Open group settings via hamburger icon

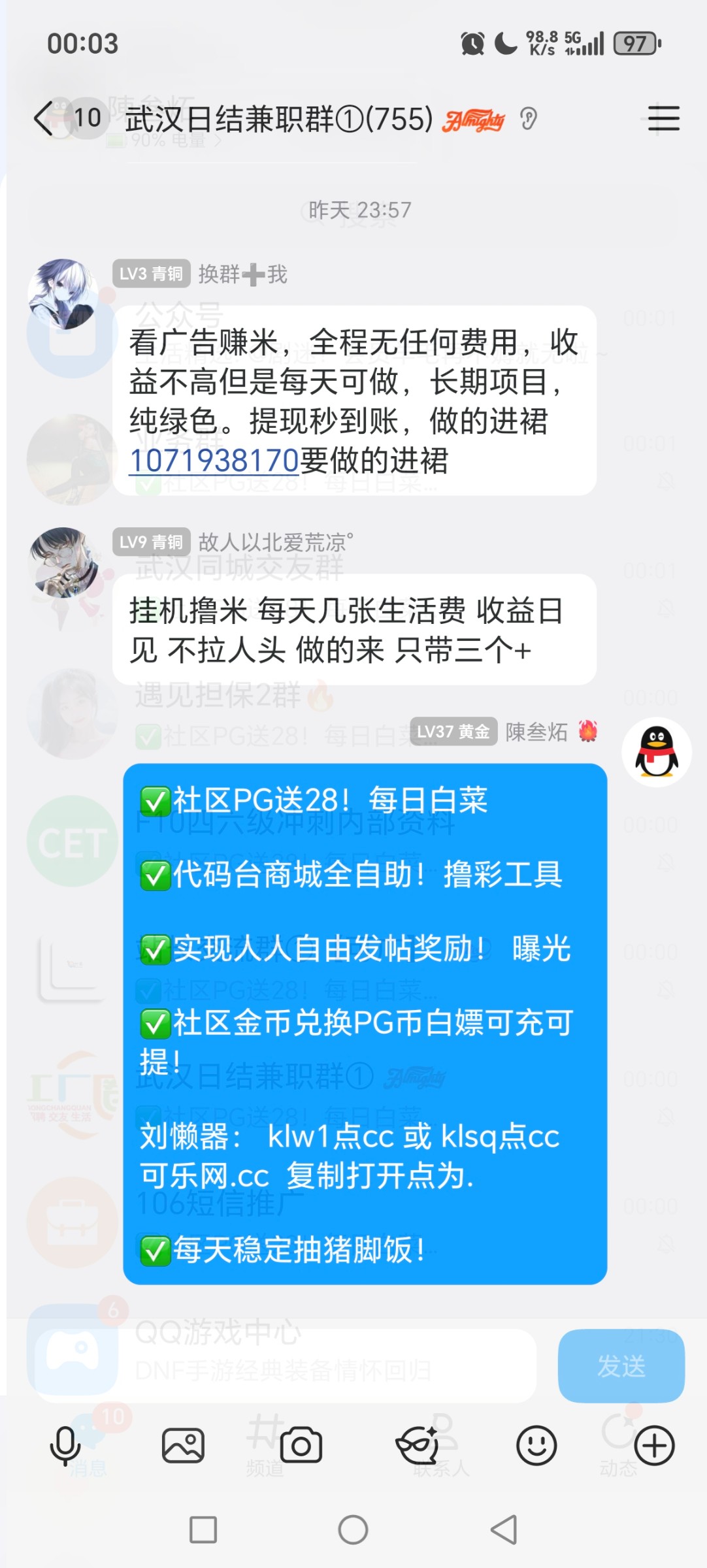663,120
